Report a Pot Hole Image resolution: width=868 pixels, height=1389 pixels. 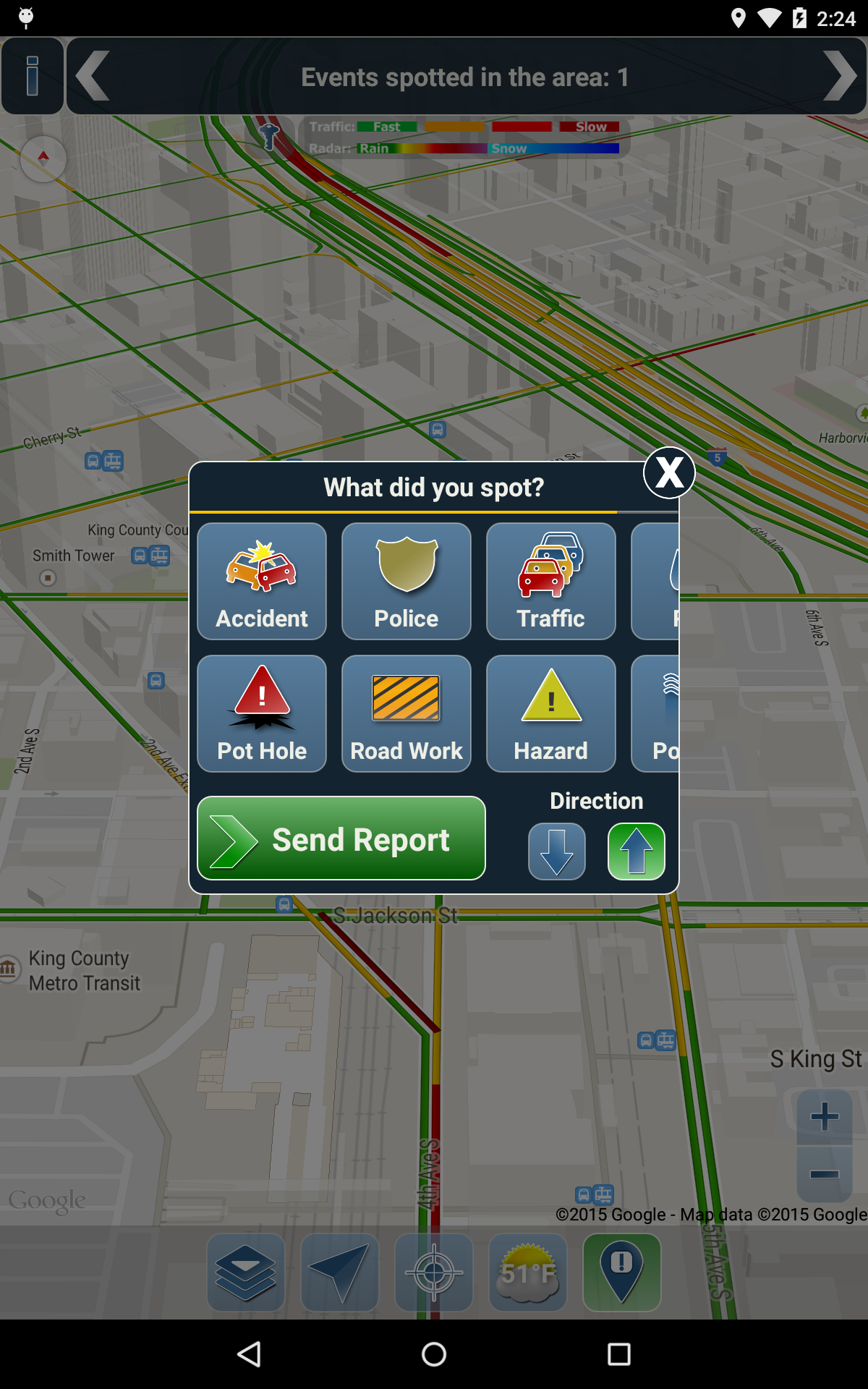point(261,713)
